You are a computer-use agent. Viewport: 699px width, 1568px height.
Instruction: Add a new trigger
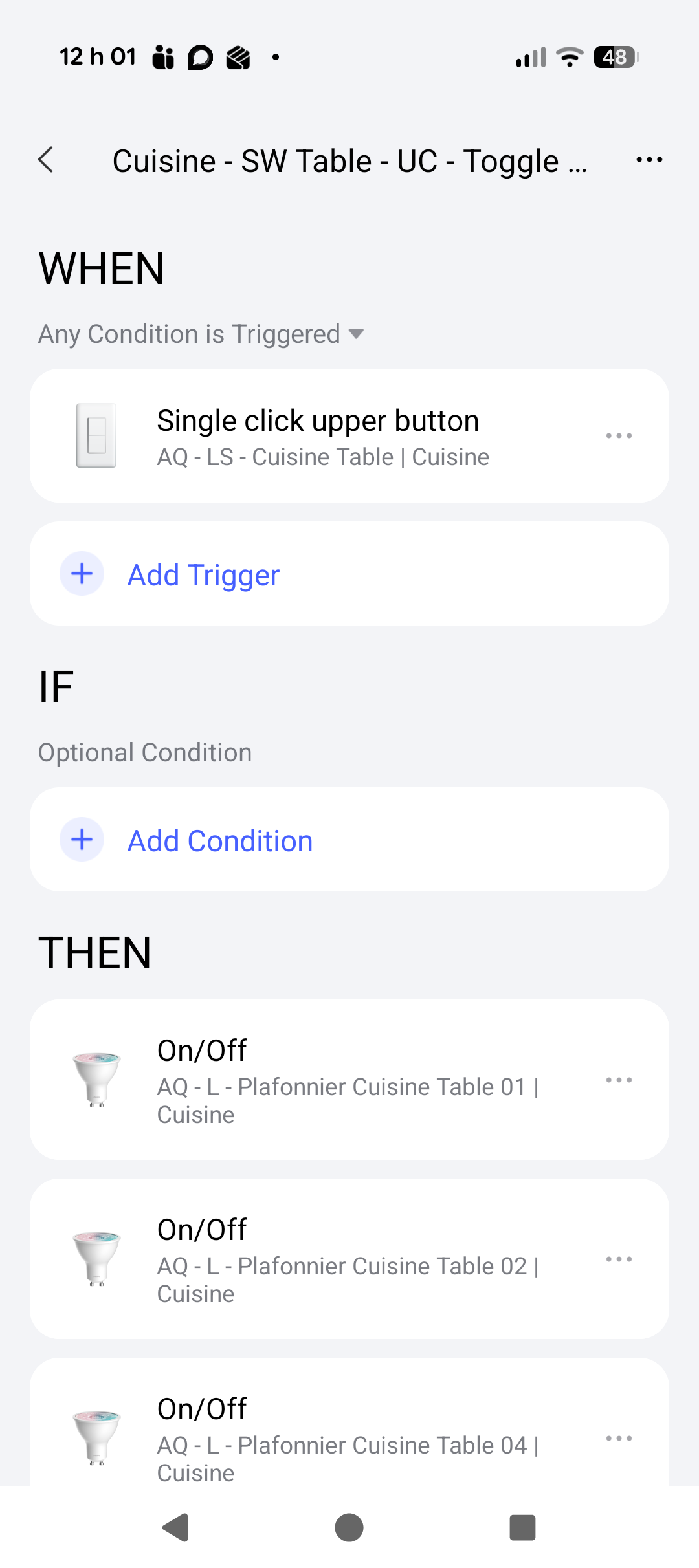point(203,574)
